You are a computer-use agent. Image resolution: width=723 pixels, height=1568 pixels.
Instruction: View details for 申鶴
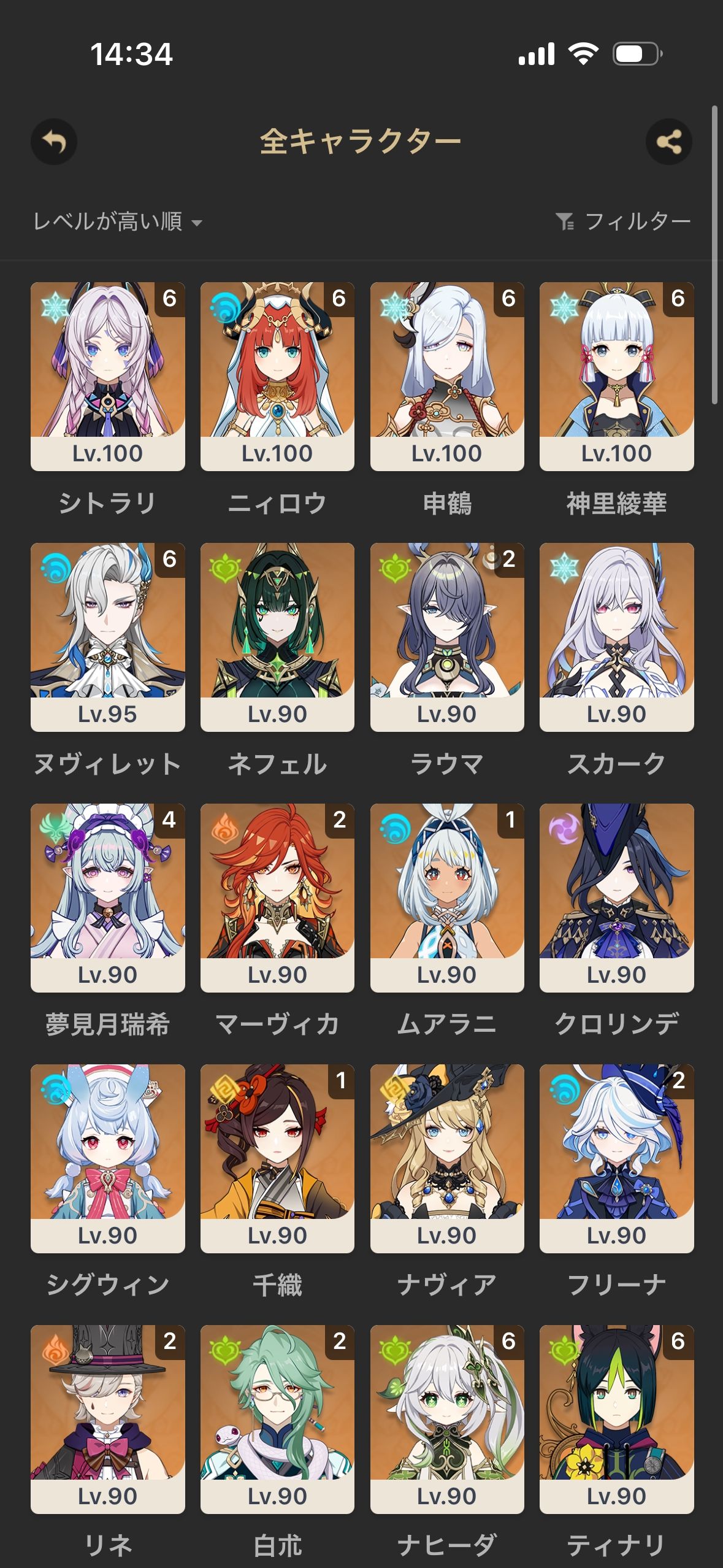(447, 376)
